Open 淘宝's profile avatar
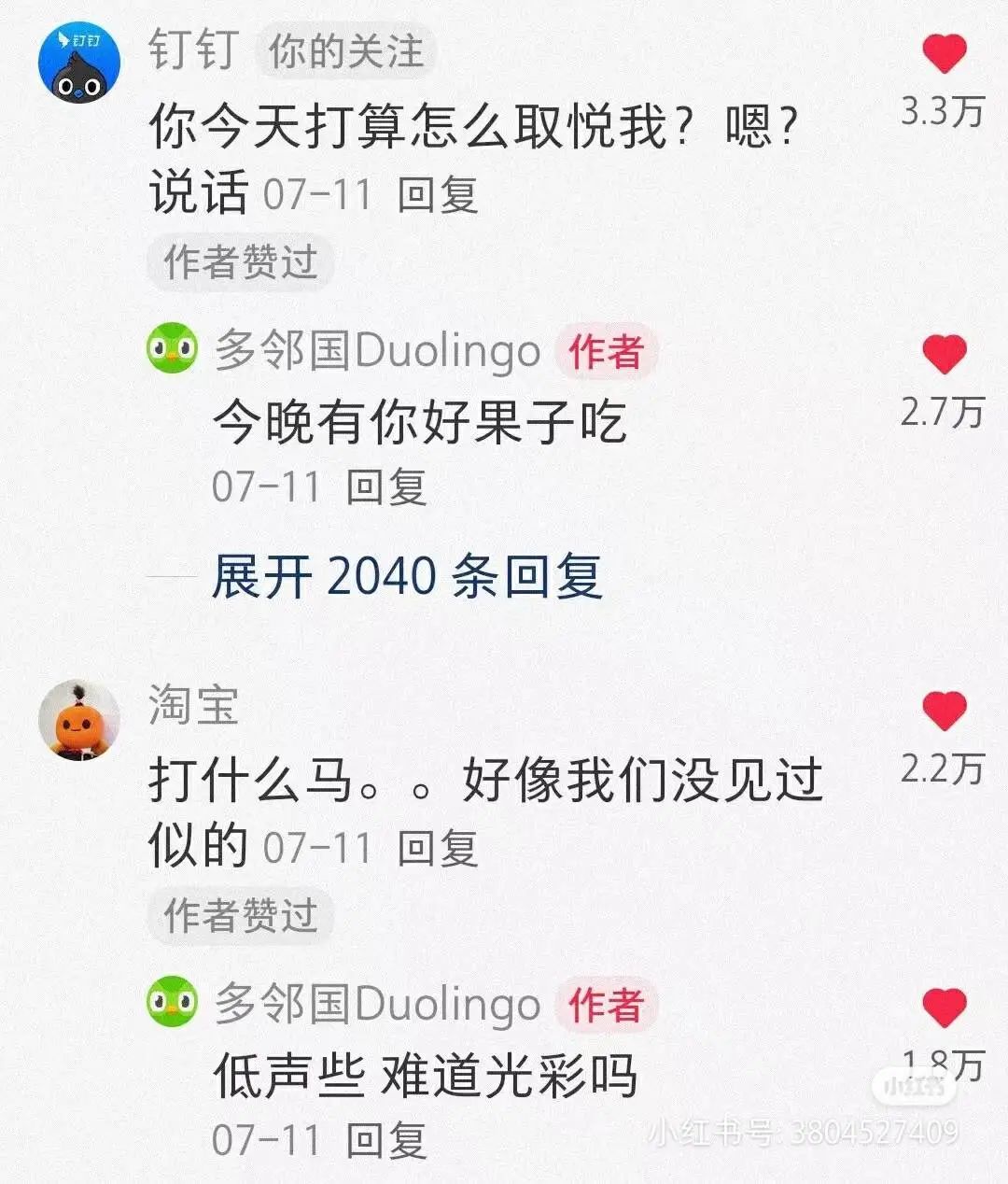 point(79,720)
